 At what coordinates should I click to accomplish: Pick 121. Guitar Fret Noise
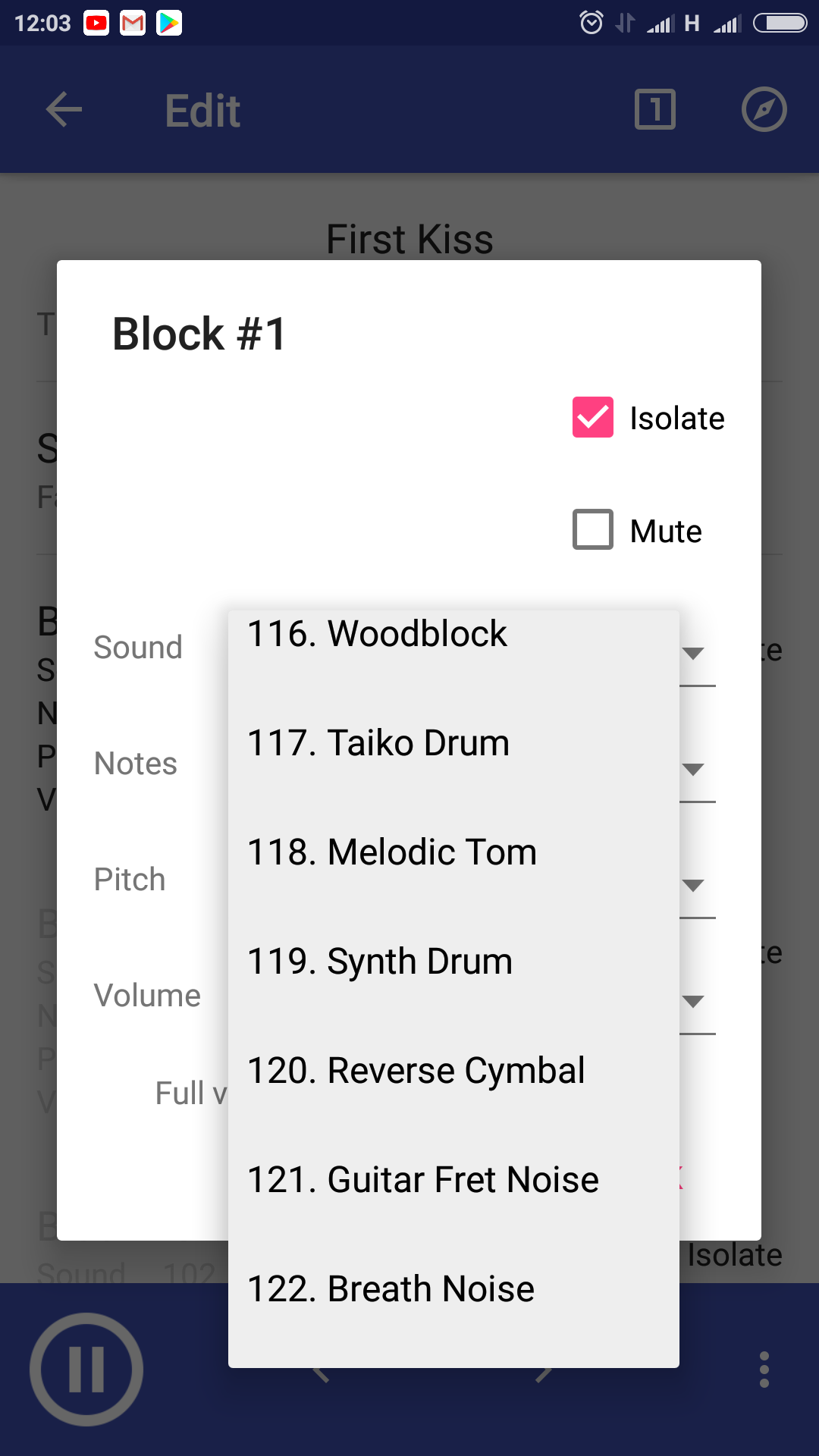453,1180
